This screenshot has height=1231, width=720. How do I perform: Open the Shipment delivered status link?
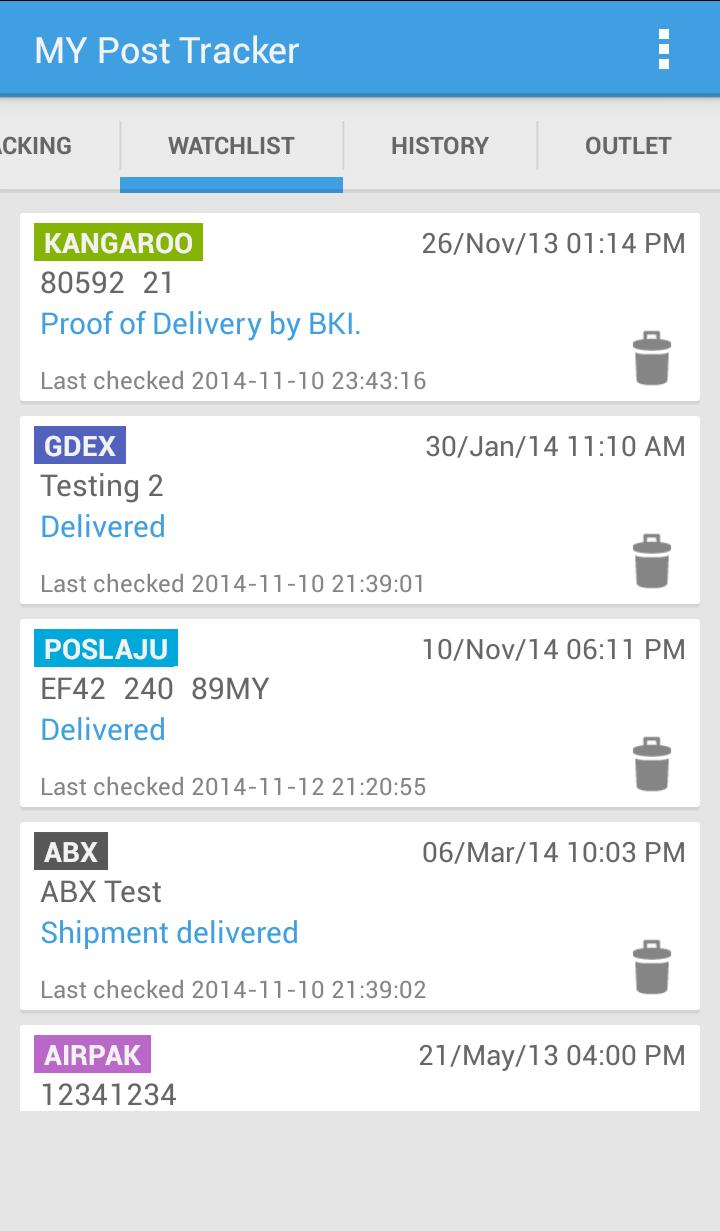click(x=169, y=933)
